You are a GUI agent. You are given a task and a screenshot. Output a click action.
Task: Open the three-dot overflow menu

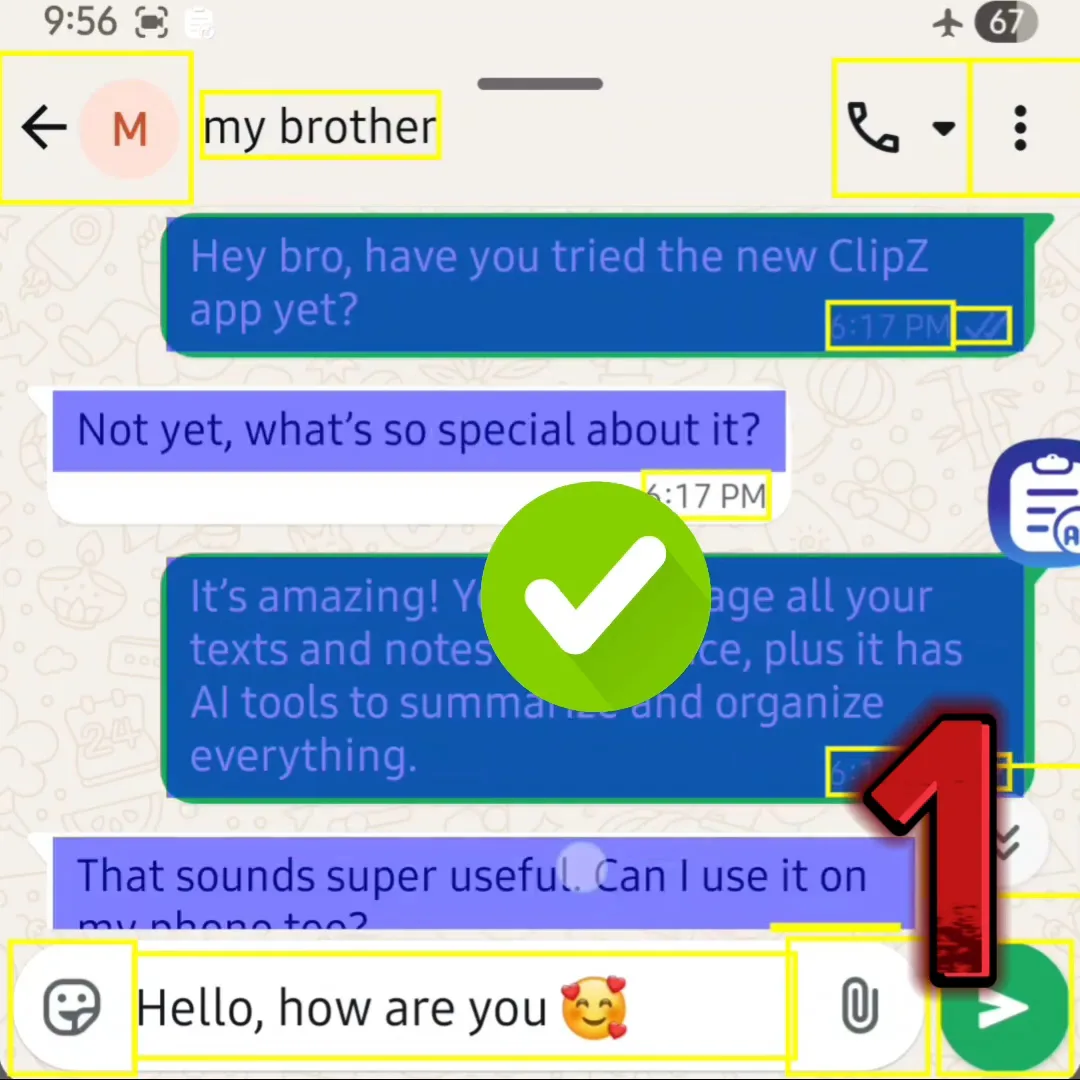pos(1020,128)
